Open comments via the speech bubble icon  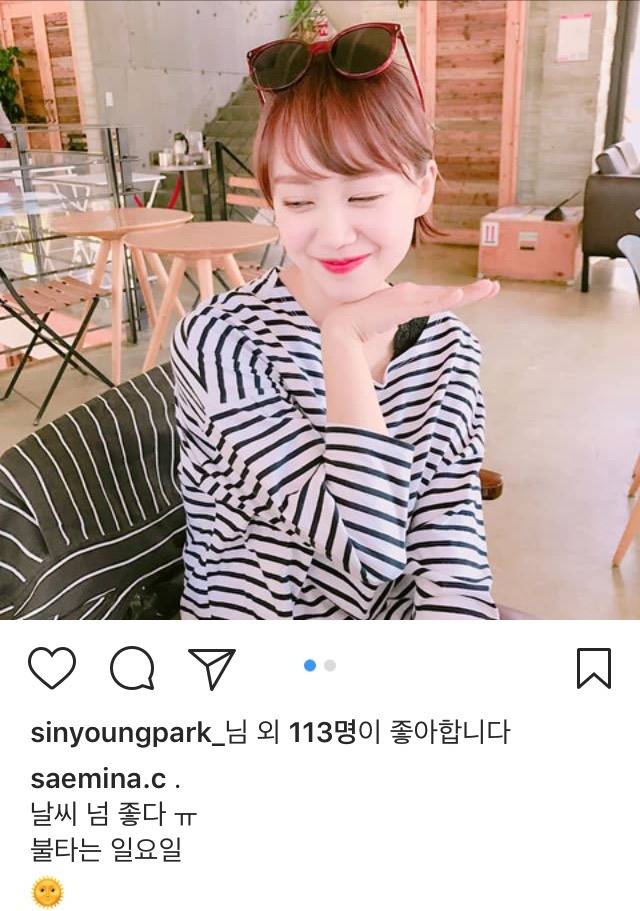point(132,668)
